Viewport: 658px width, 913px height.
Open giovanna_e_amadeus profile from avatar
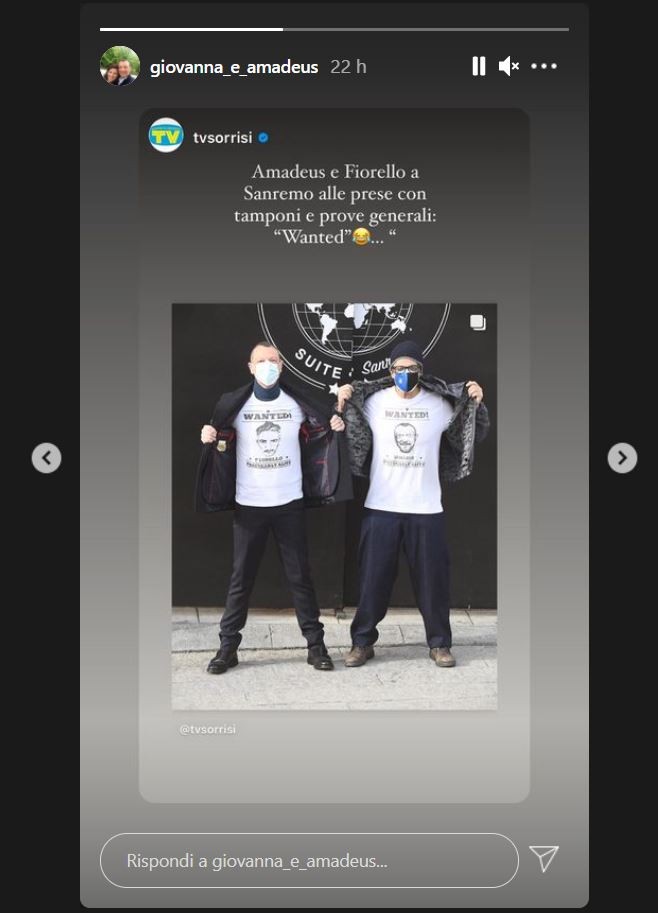point(120,66)
